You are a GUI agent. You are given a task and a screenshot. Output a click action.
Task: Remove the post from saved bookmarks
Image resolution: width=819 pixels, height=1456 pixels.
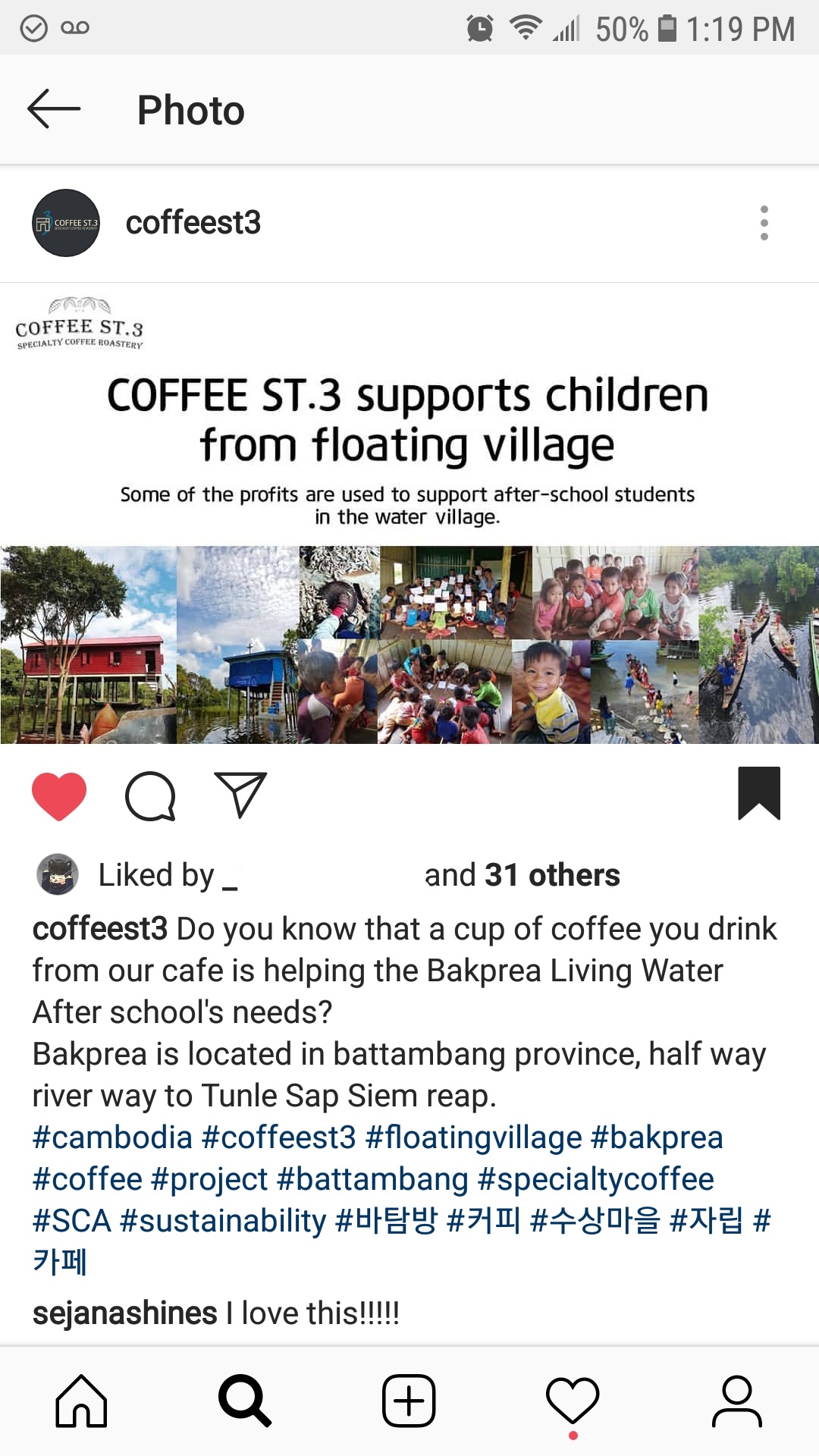point(759,794)
